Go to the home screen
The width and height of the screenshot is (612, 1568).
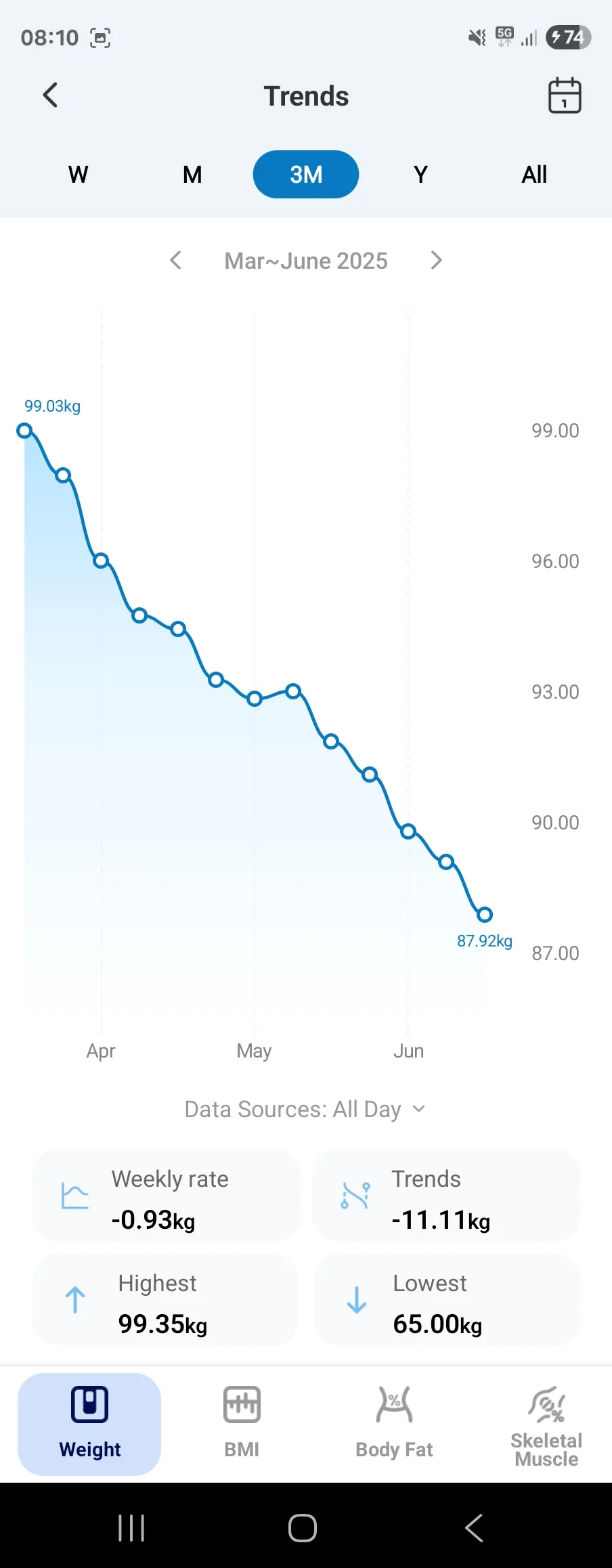click(x=303, y=1528)
